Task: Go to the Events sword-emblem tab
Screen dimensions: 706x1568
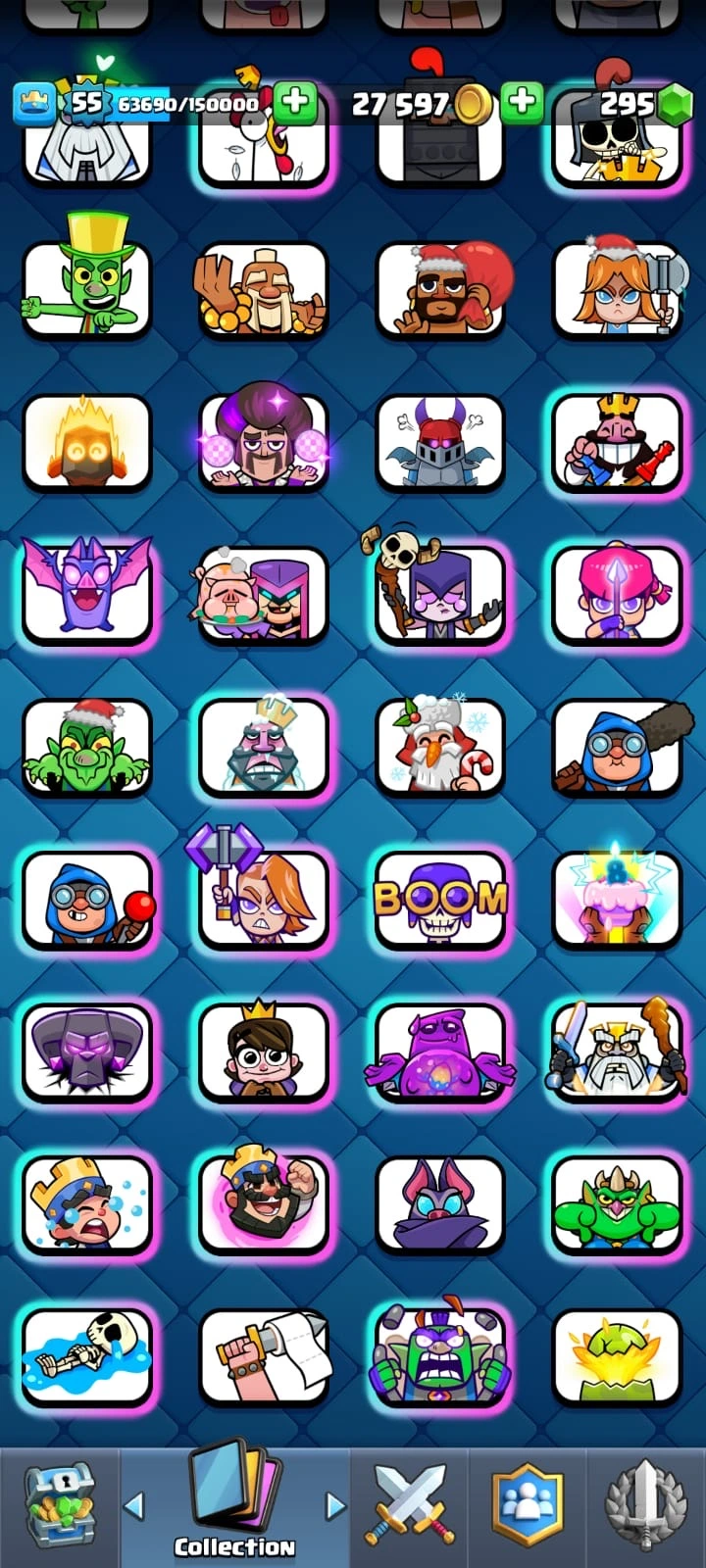Action: click(644, 1505)
